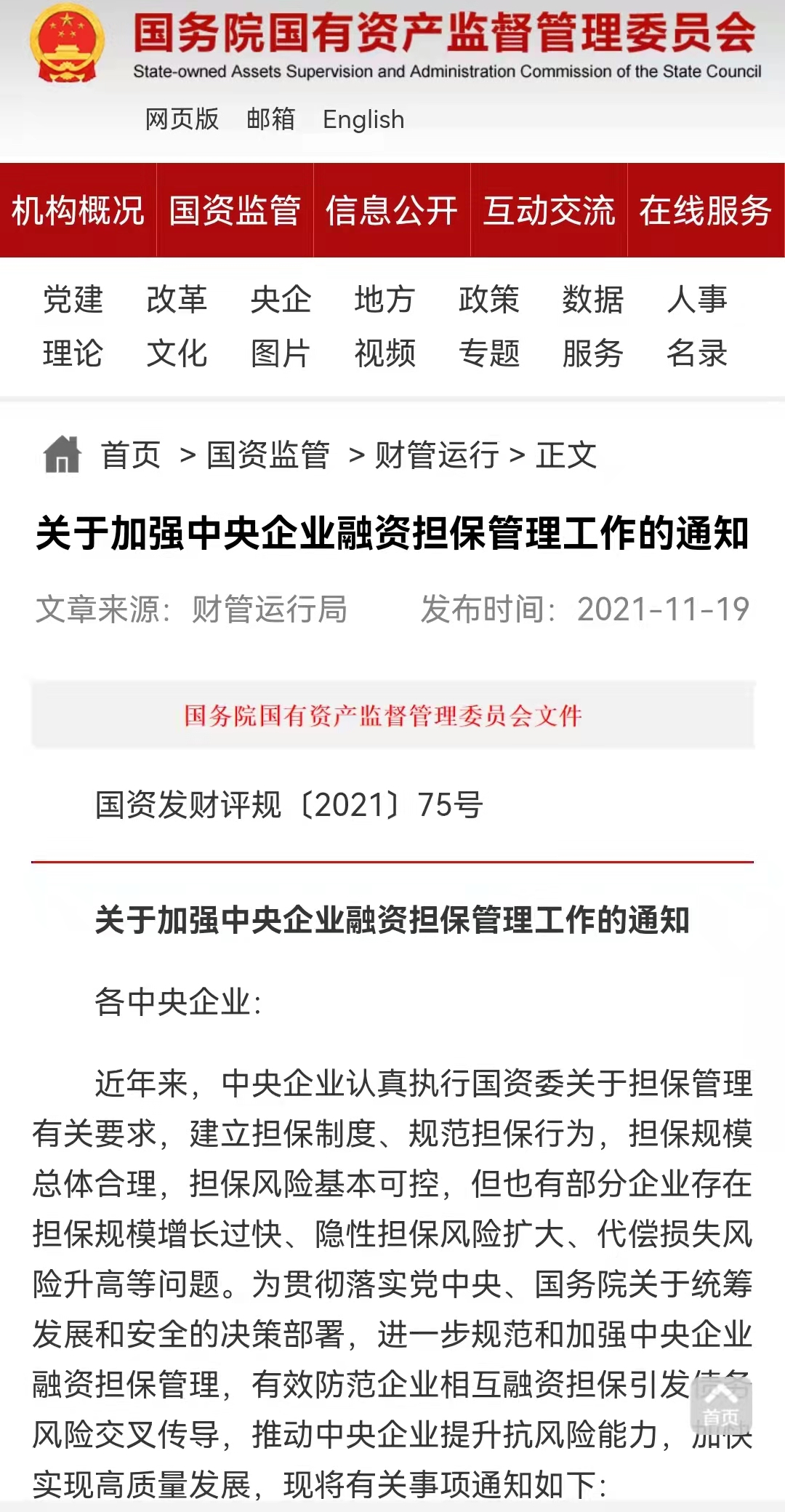Open the 财管运行 breadcrumb link
This screenshot has height=1512, width=785.
tap(437, 455)
